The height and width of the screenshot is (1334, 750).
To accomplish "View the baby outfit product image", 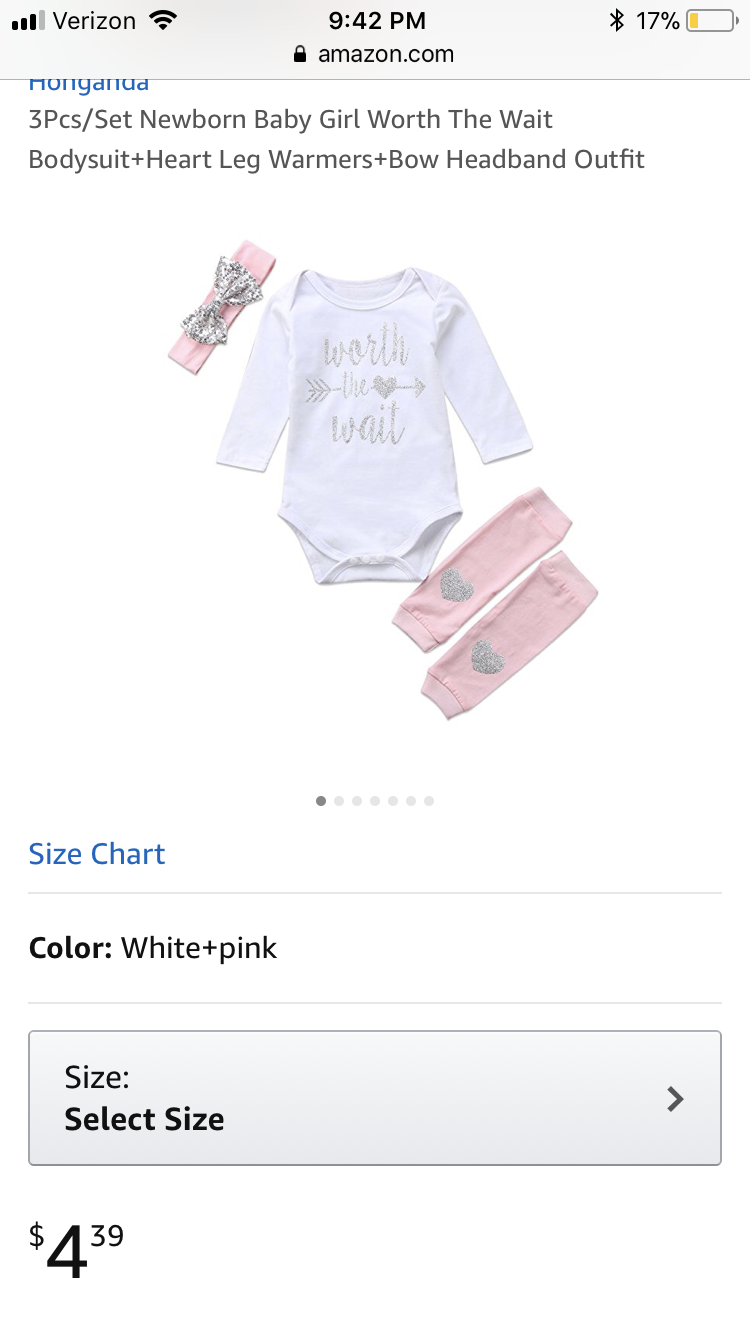I will click(x=380, y=480).
